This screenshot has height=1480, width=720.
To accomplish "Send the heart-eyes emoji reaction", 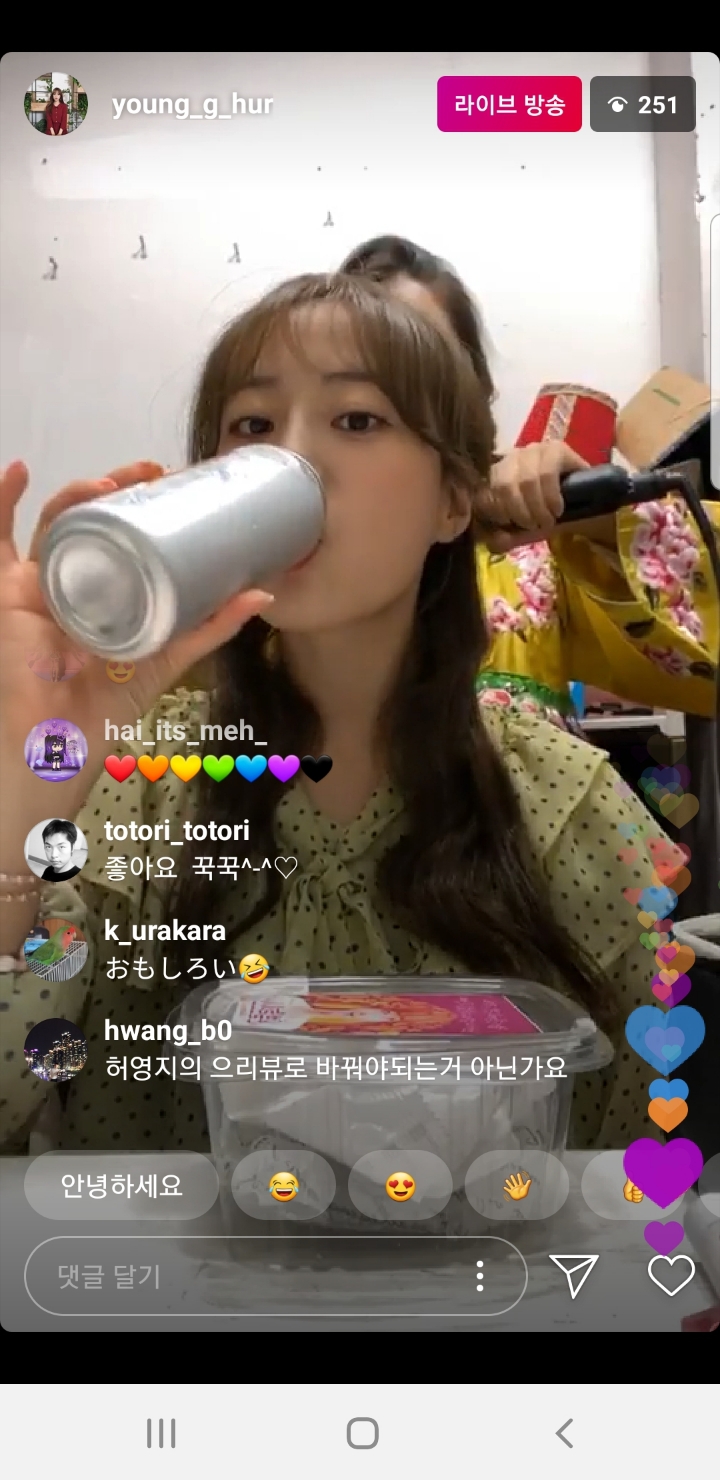I will click(400, 1186).
